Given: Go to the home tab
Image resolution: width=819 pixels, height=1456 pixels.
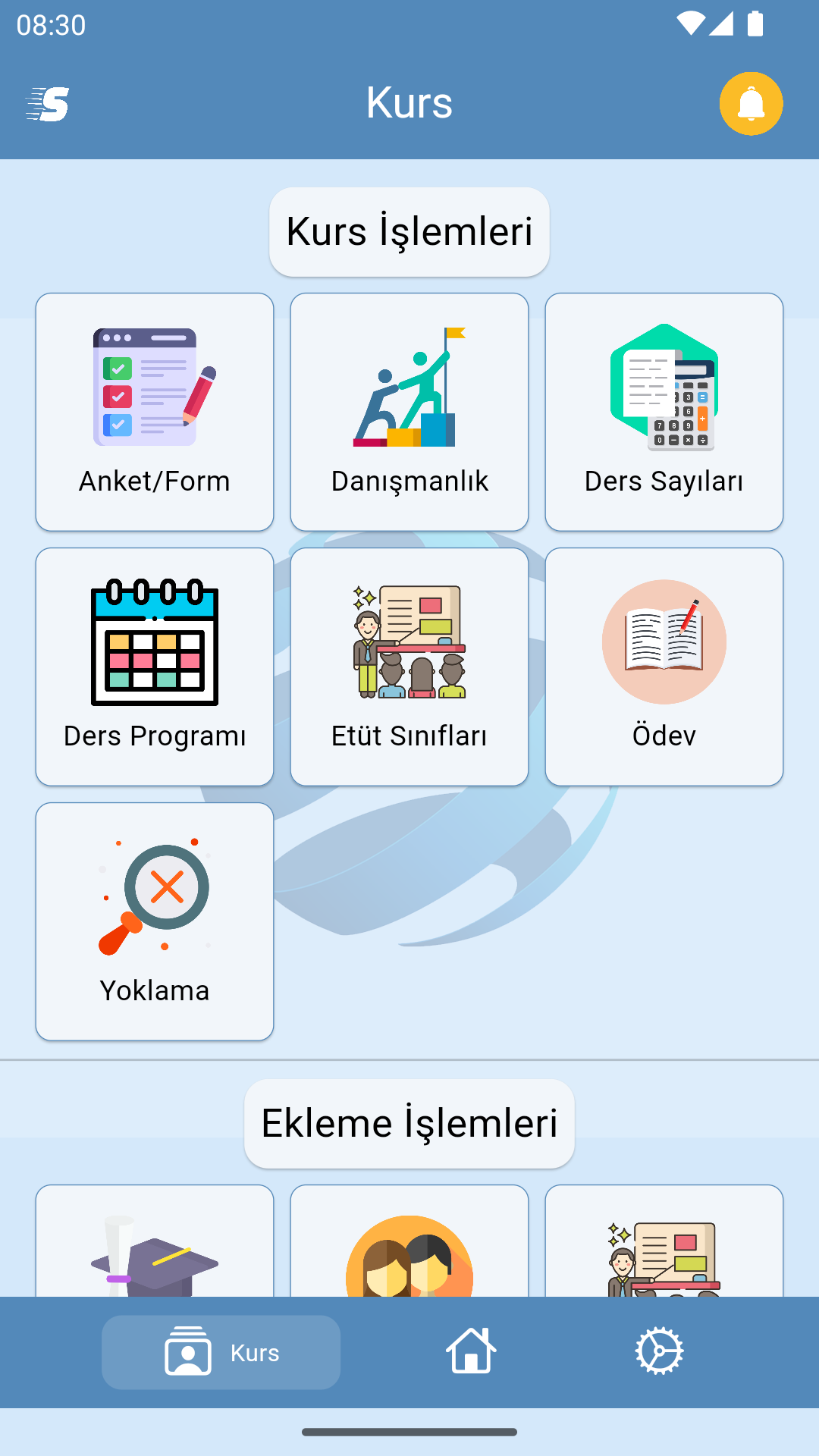Looking at the screenshot, I should [x=470, y=1351].
